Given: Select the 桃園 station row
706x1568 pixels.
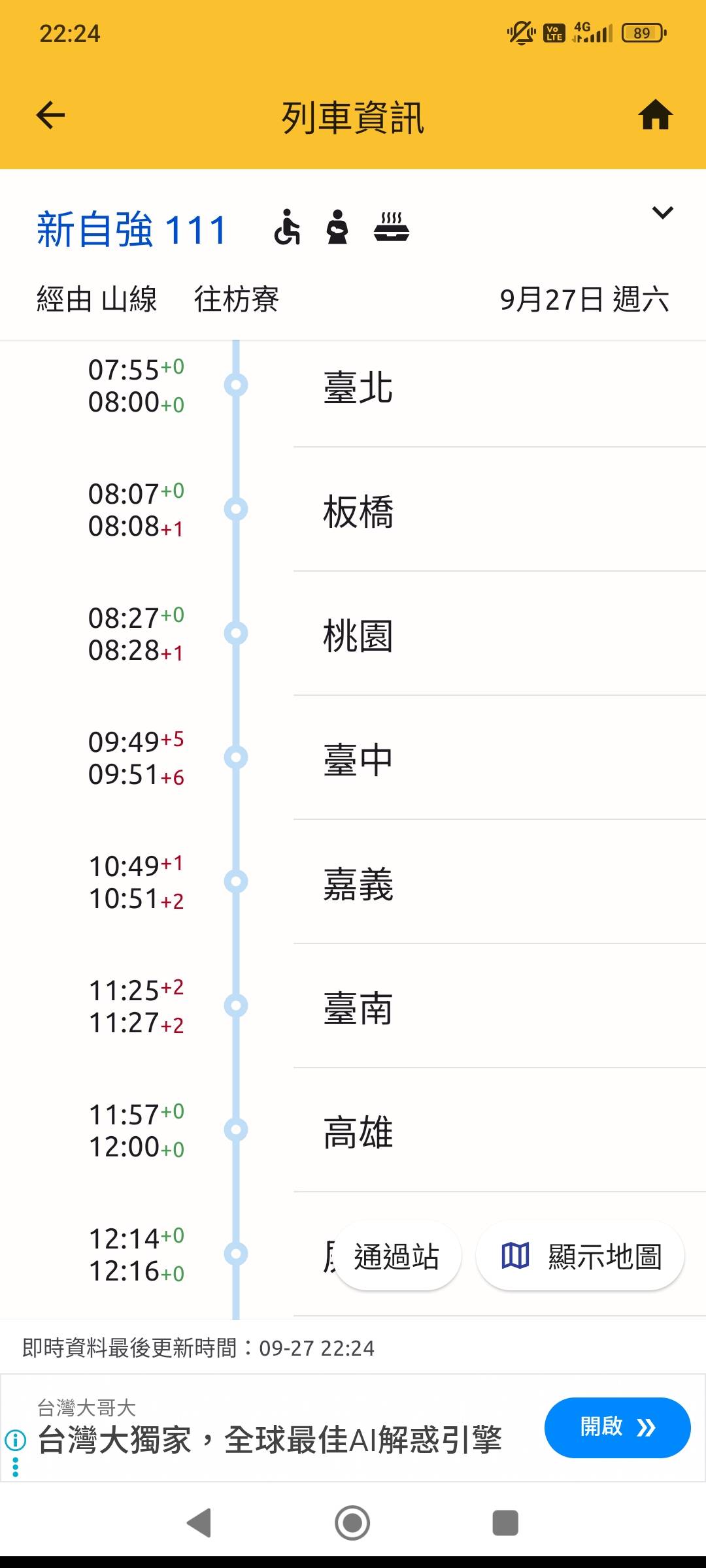Looking at the screenshot, I should 358,635.
